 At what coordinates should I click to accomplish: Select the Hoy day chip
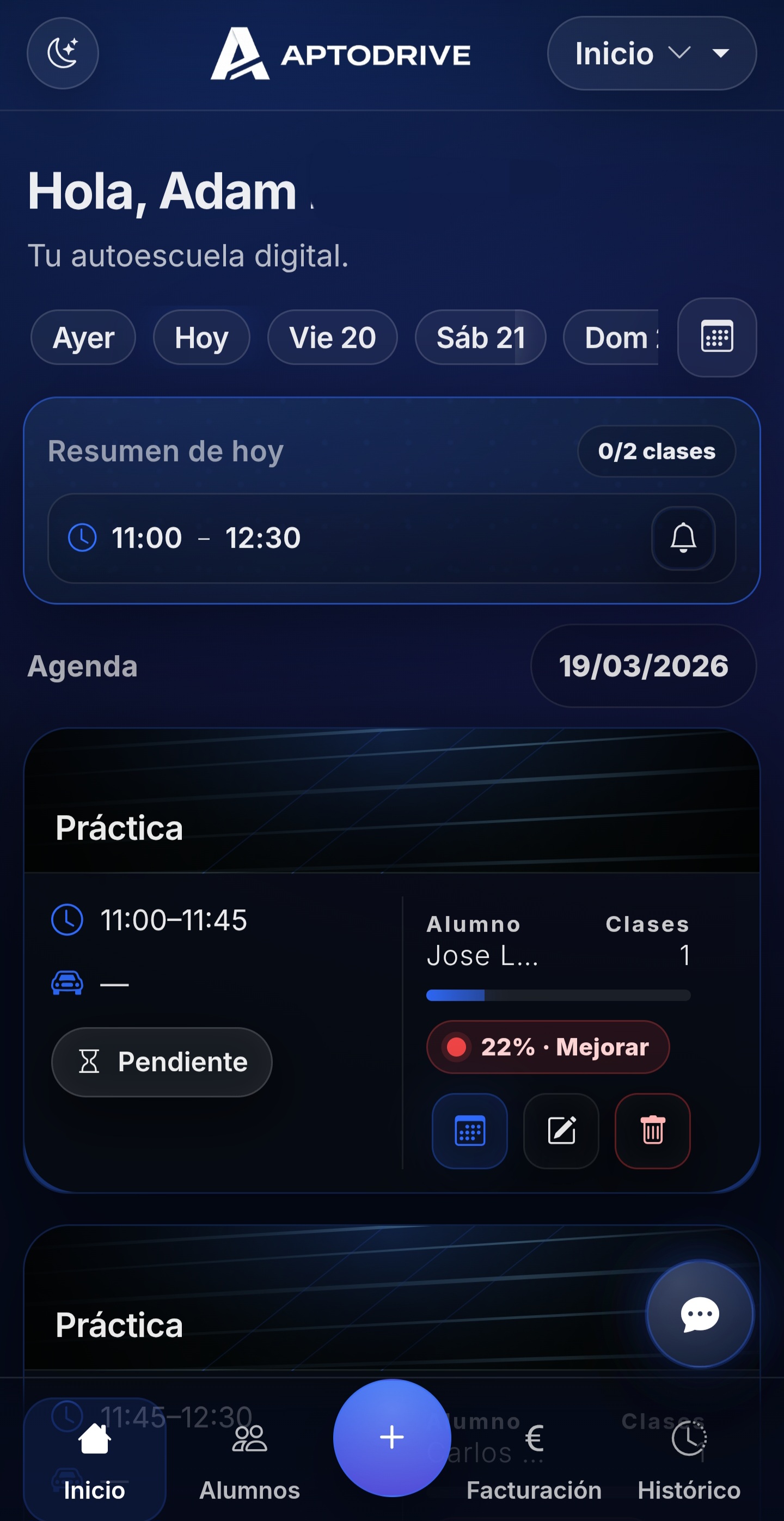201,337
